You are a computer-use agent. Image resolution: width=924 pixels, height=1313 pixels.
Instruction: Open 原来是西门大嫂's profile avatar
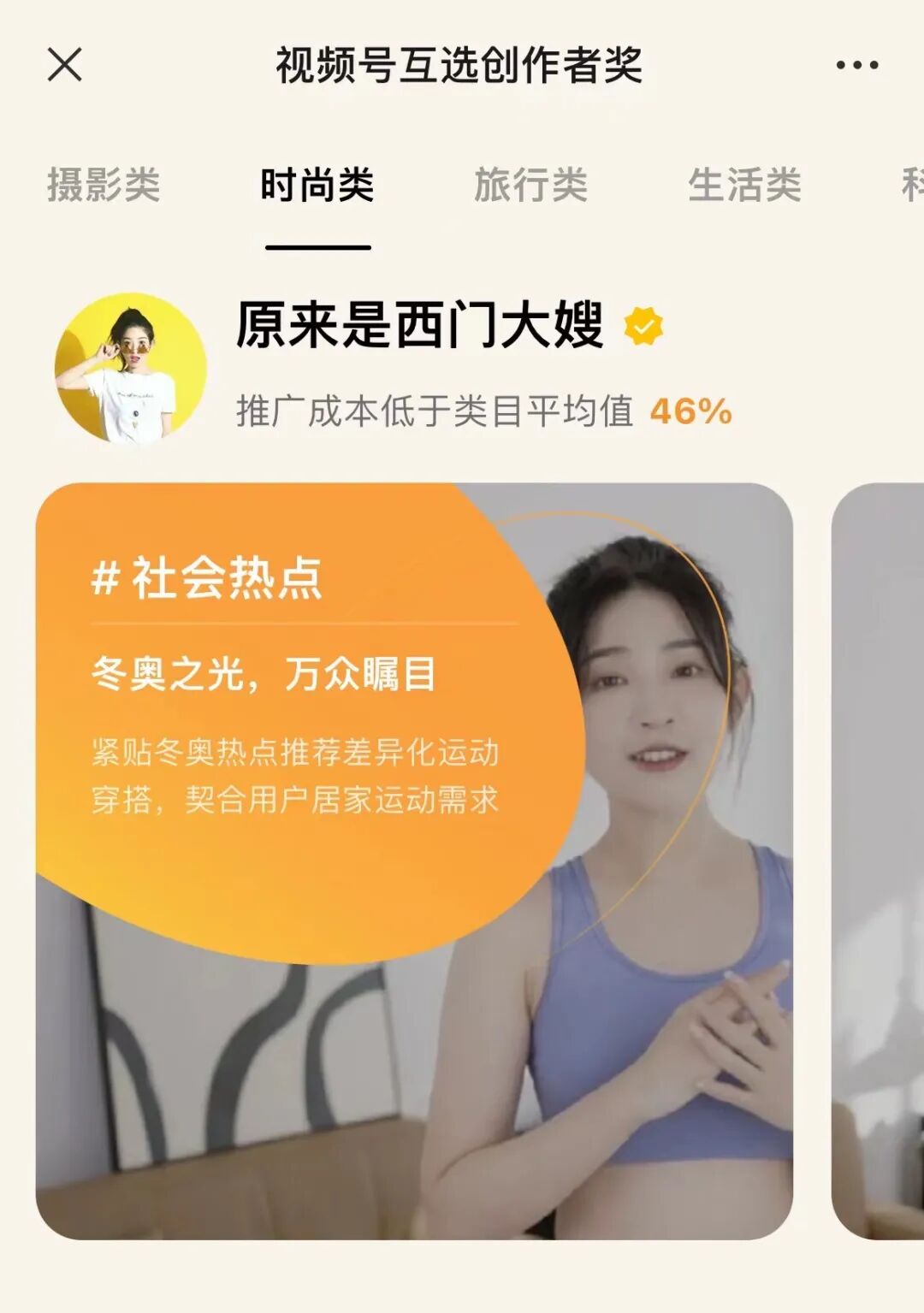(131, 368)
